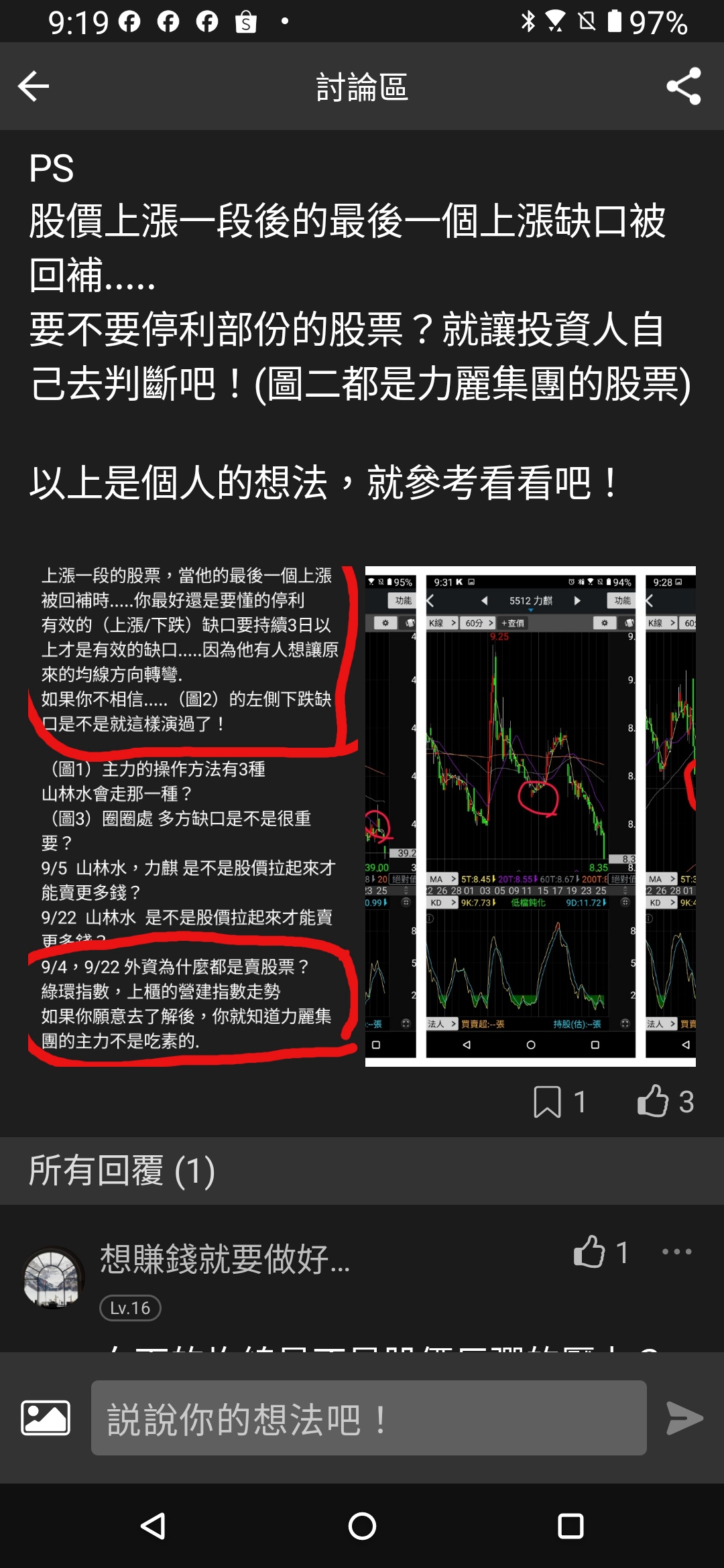Open the overflow menu on the reply

(676, 1252)
